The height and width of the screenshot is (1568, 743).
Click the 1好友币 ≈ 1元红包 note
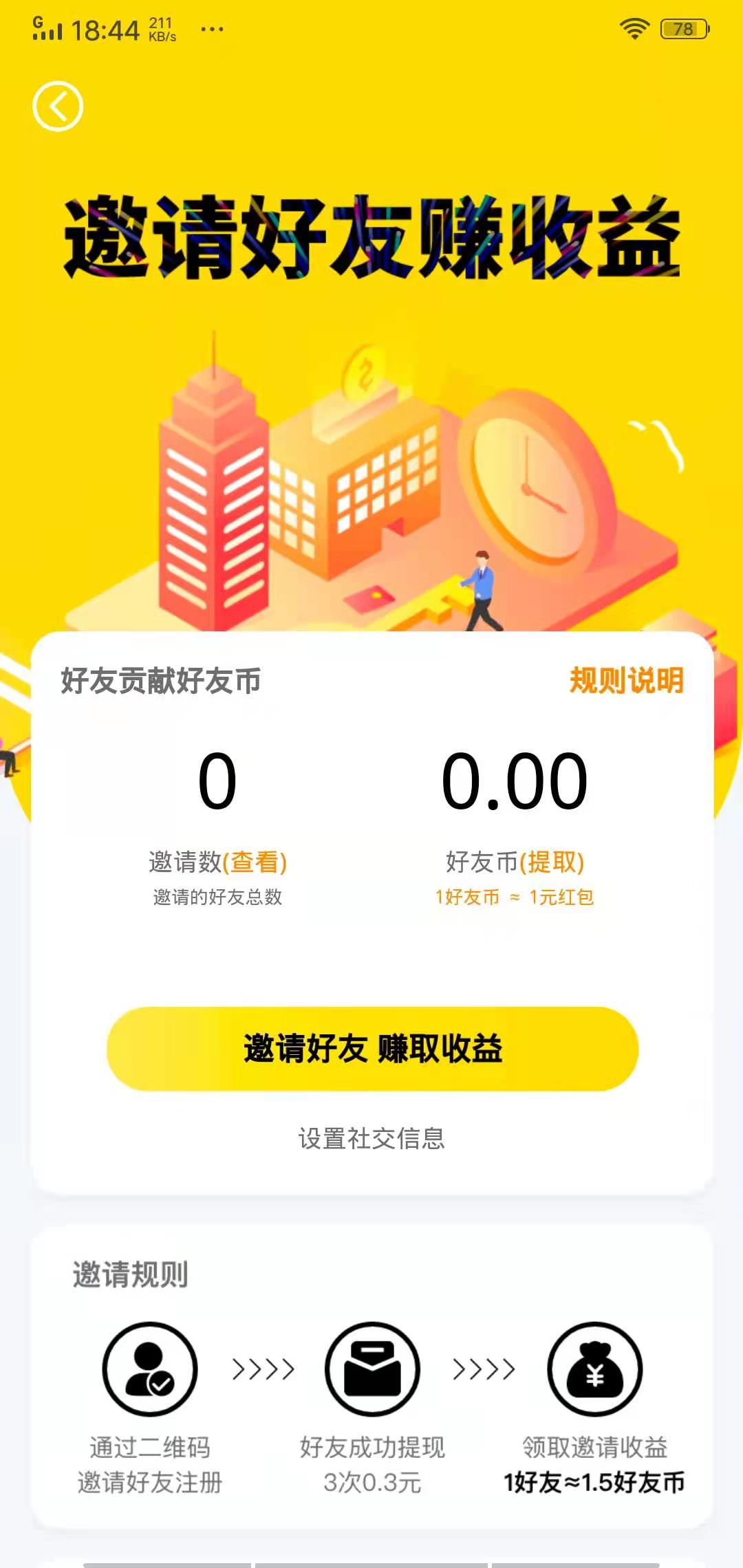tap(516, 895)
